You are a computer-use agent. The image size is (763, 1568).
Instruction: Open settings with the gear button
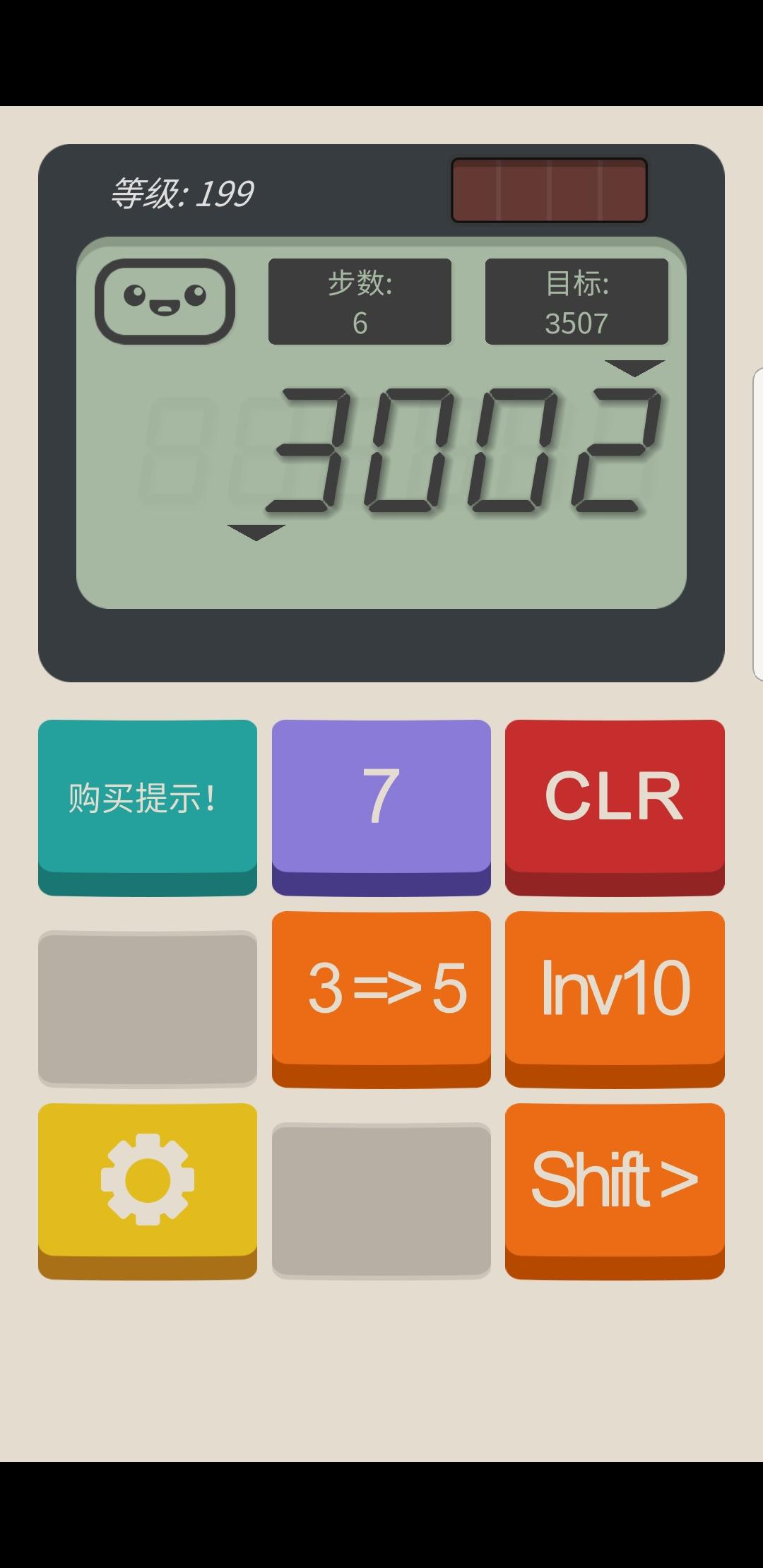tap(148, 1190)
